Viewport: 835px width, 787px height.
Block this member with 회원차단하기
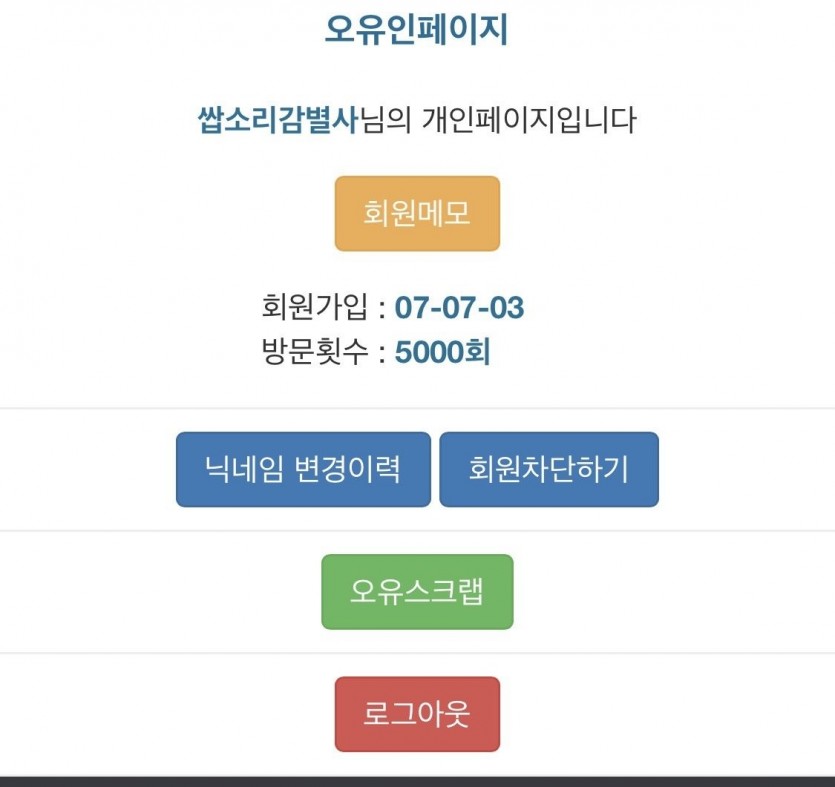(x=548, y=469)
